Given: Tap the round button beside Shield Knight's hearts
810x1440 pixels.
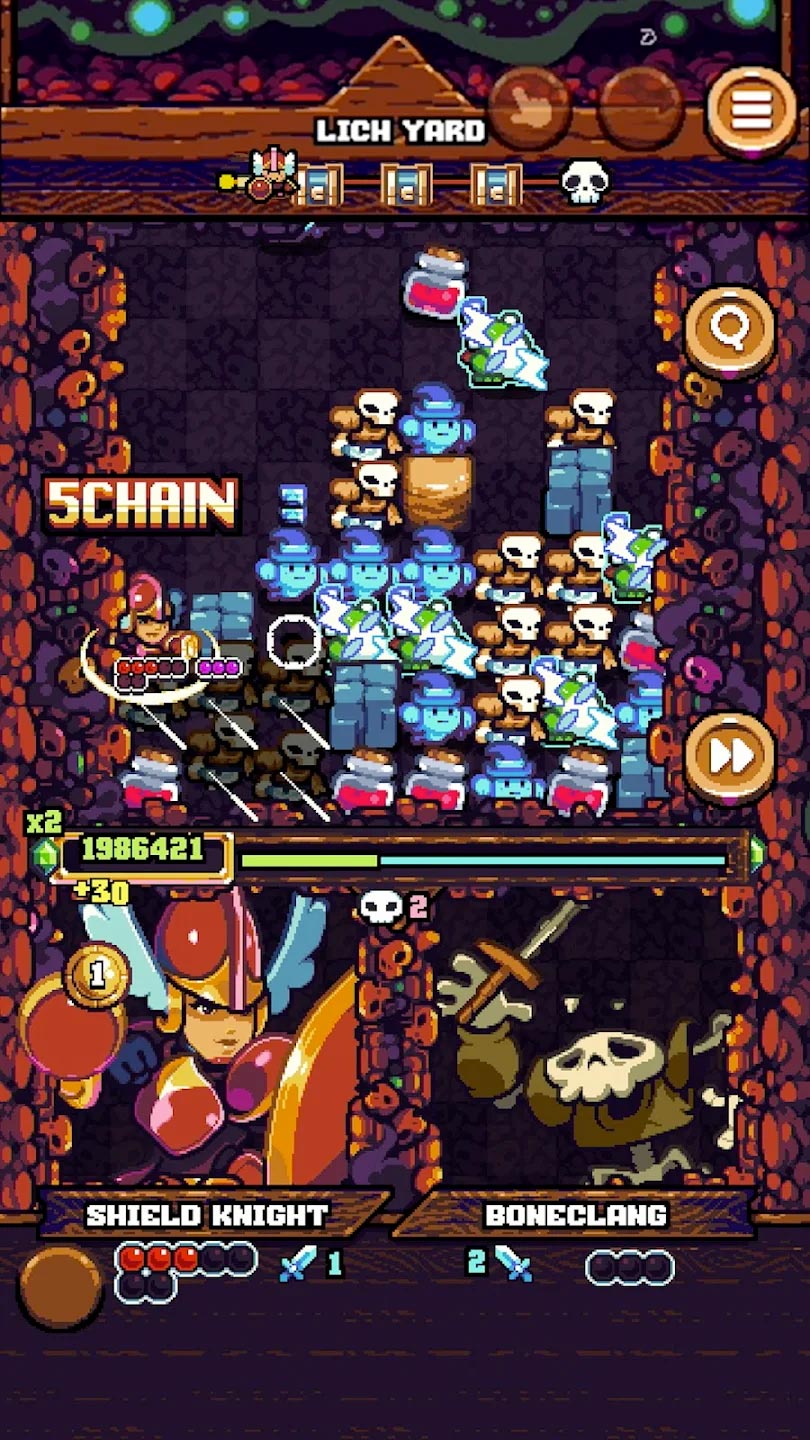Looking at the screenshot, I should point(60,1287).
